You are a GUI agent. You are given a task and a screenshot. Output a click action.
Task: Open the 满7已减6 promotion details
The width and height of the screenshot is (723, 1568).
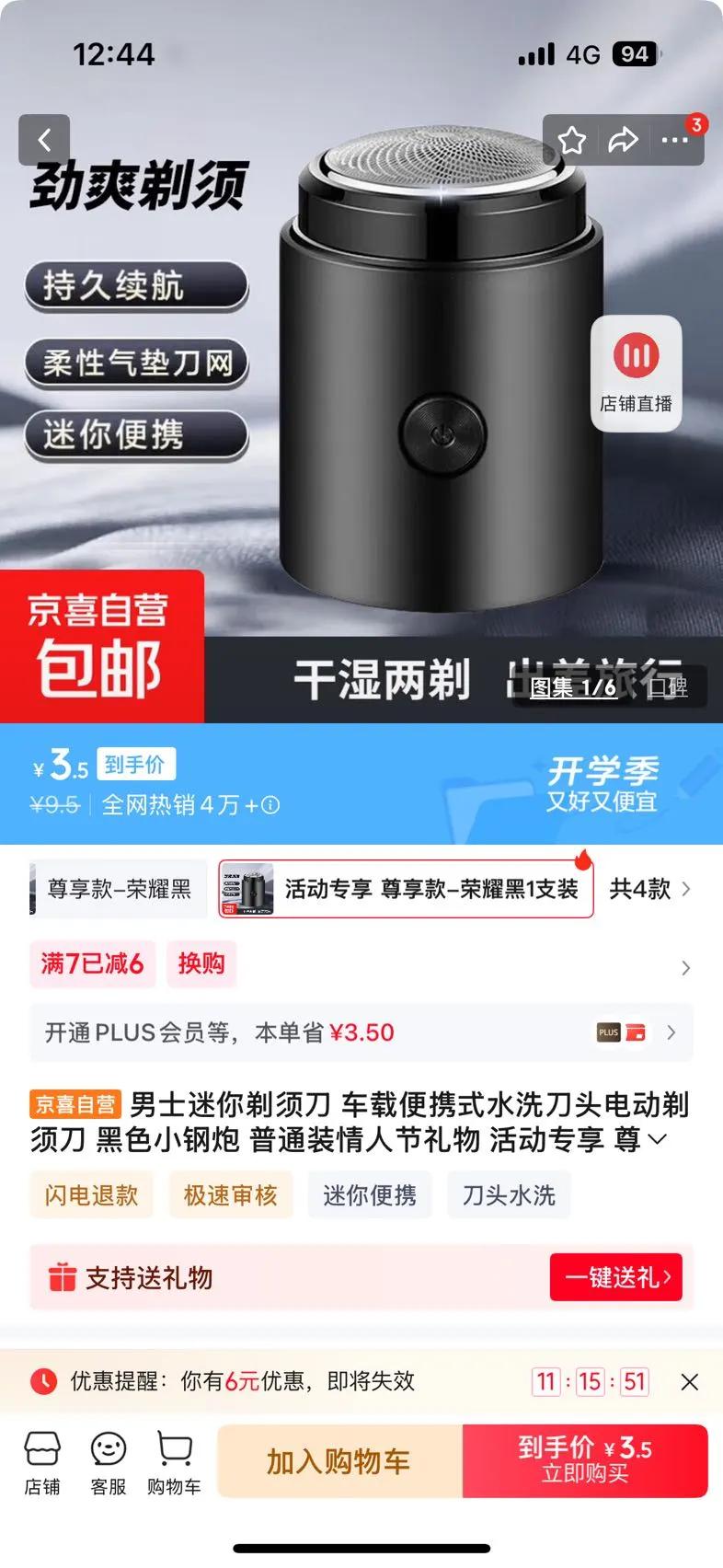click(x=92, y=963)
